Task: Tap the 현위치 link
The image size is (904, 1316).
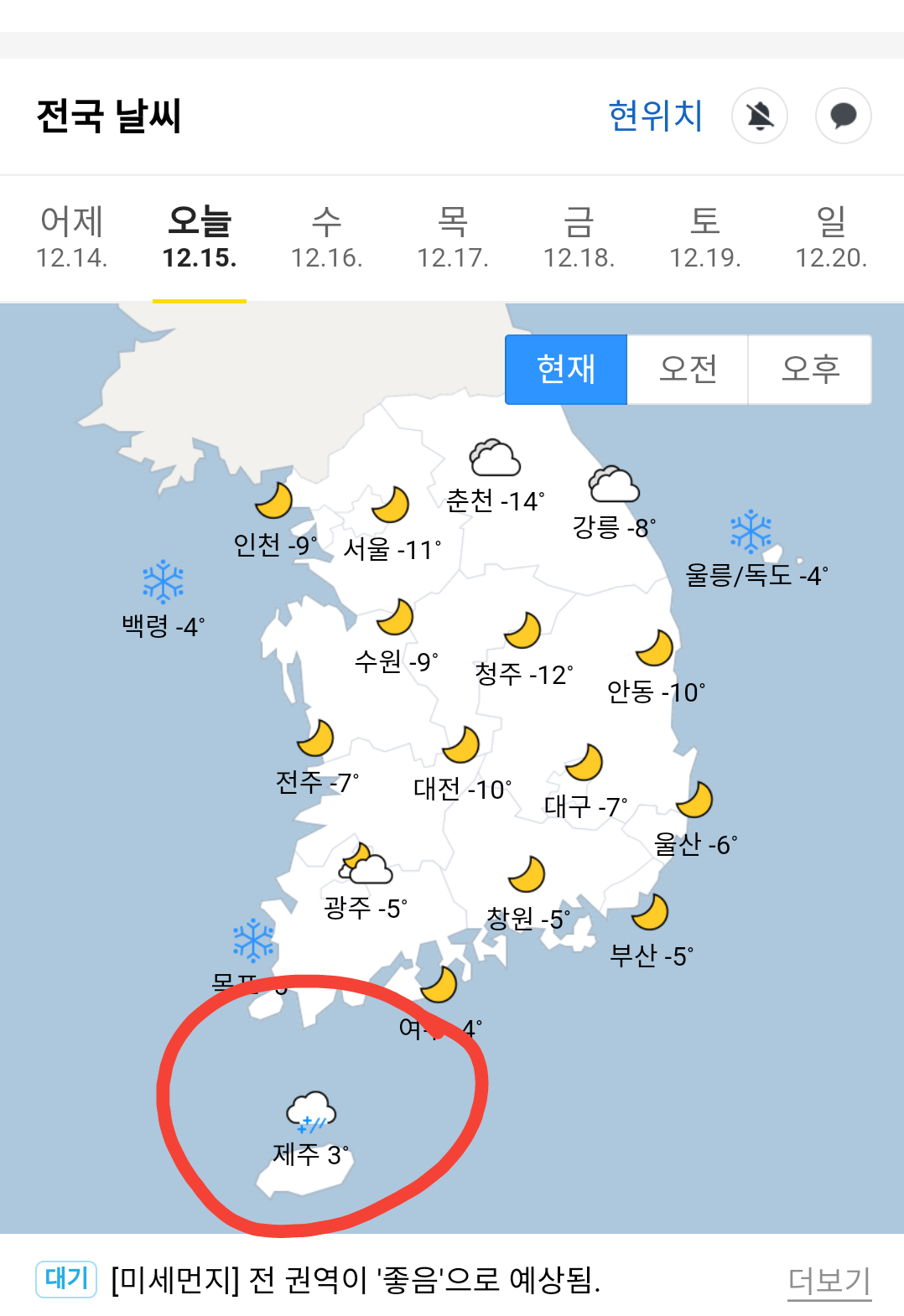Action: point(655,116)
